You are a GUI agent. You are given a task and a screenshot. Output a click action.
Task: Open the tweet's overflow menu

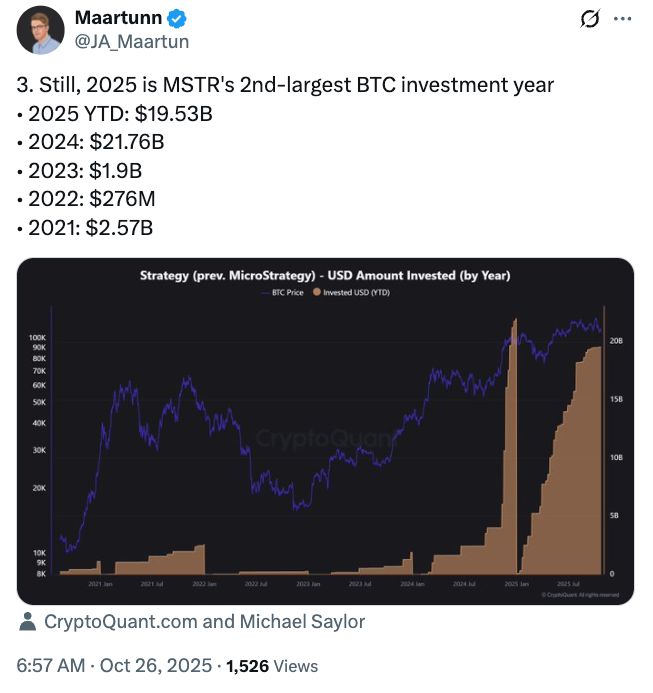[622, 19]
